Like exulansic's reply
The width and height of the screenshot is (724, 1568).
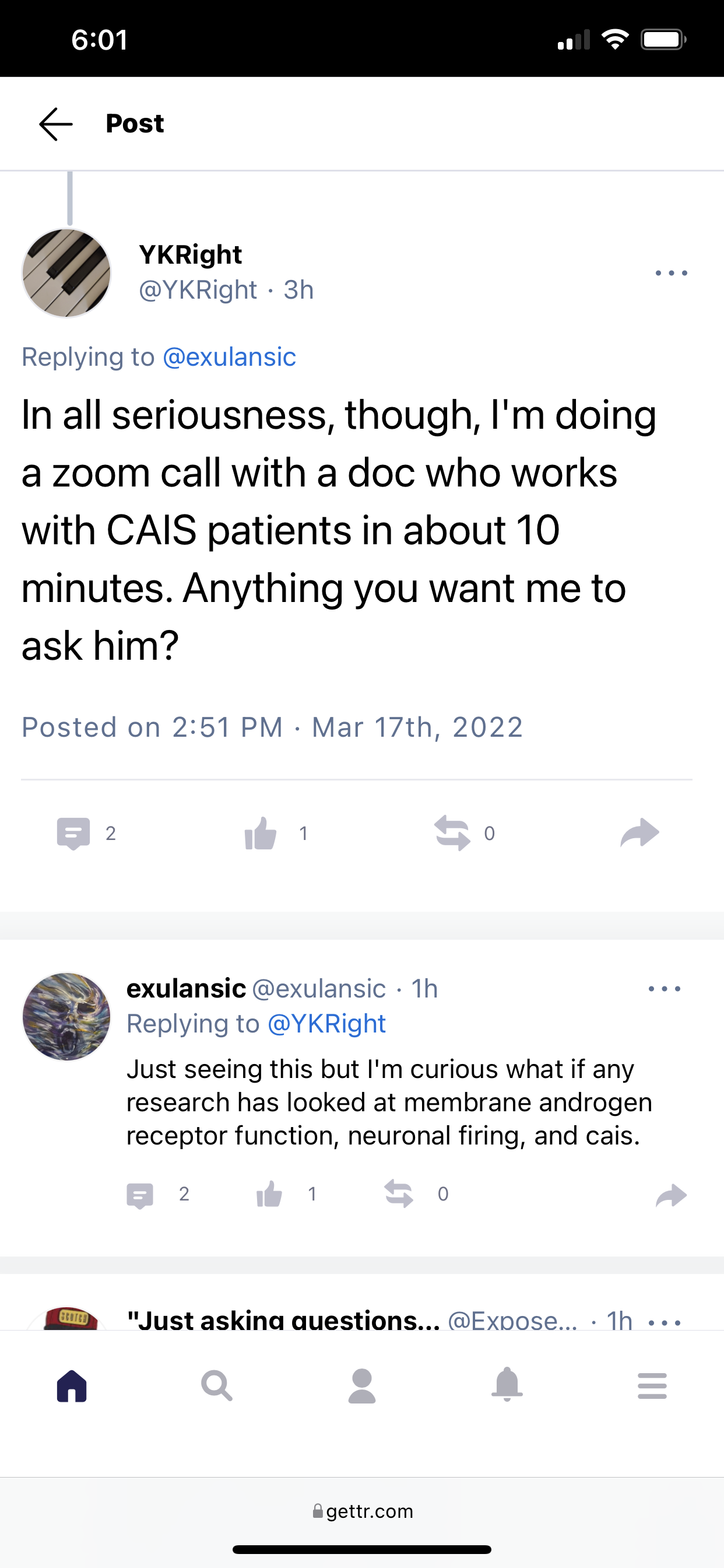click(x=269, y=1193)
